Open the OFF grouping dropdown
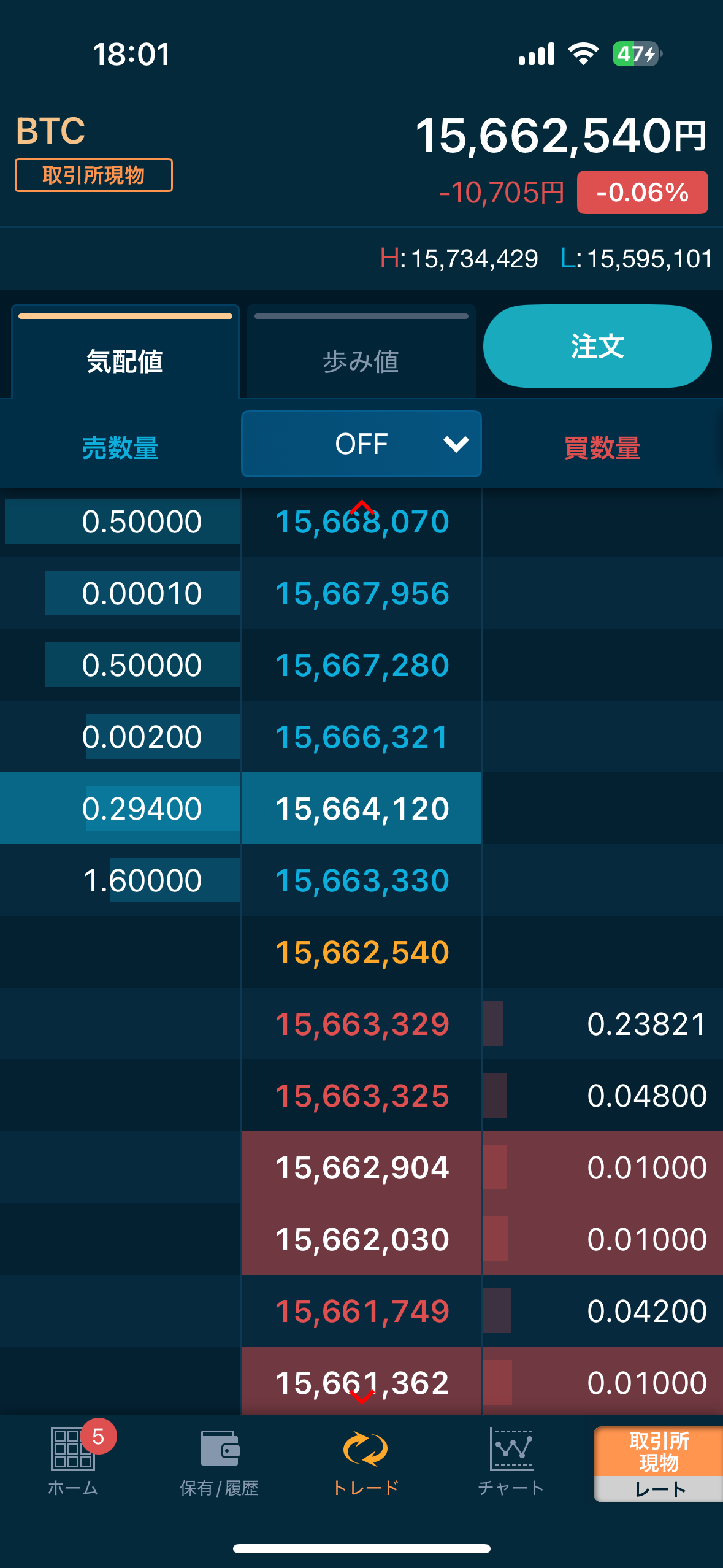This screenshot has height=1568, width=723. [361, 444]
